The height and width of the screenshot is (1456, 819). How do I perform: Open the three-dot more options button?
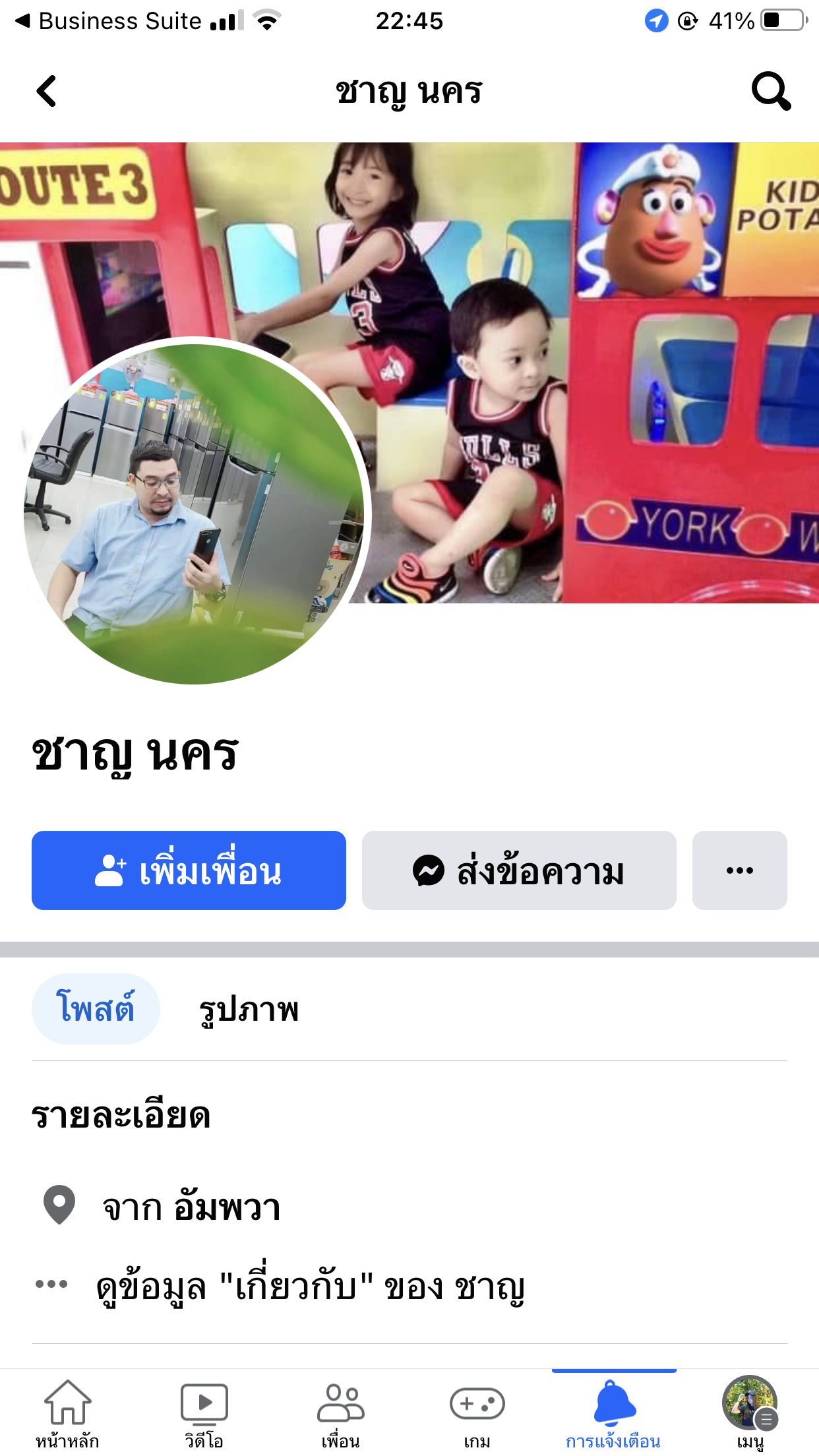(739, 870)
